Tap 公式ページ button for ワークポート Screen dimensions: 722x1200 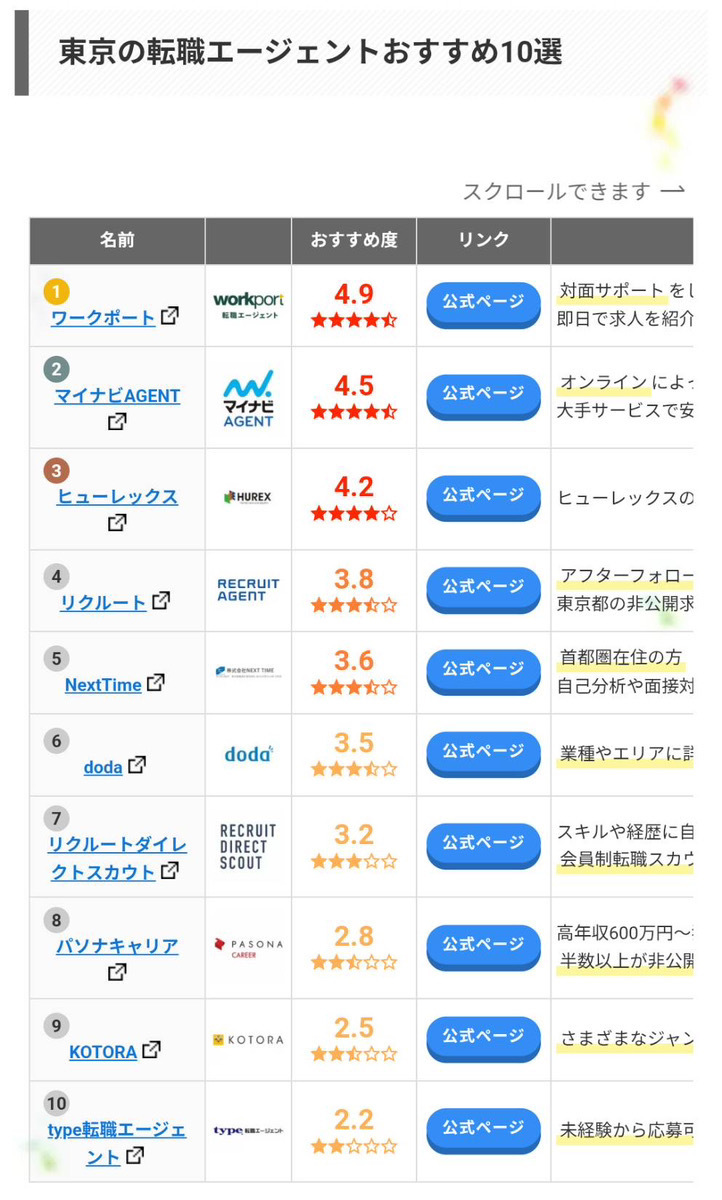(483, 304)
